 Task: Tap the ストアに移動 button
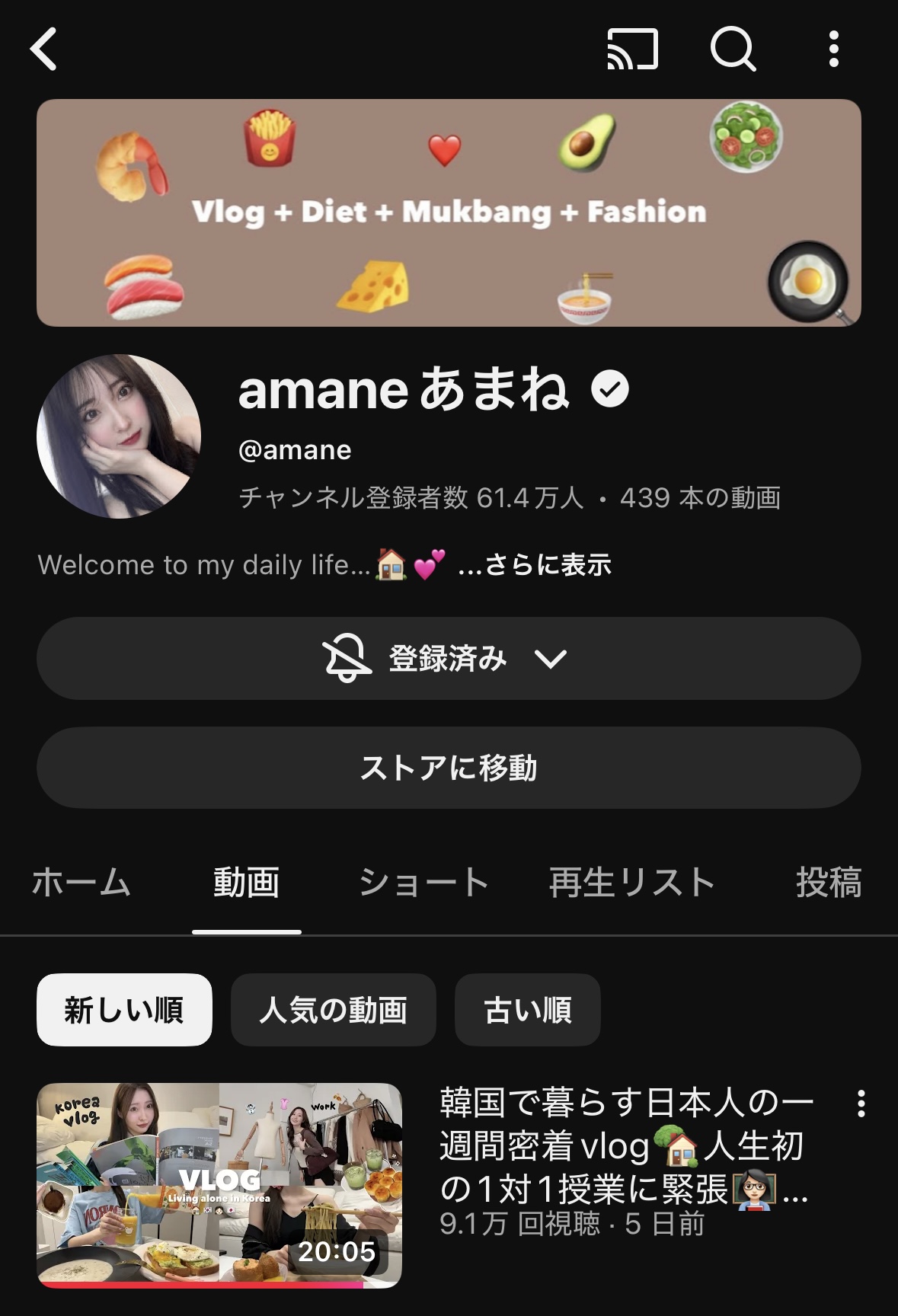[449, 768]
